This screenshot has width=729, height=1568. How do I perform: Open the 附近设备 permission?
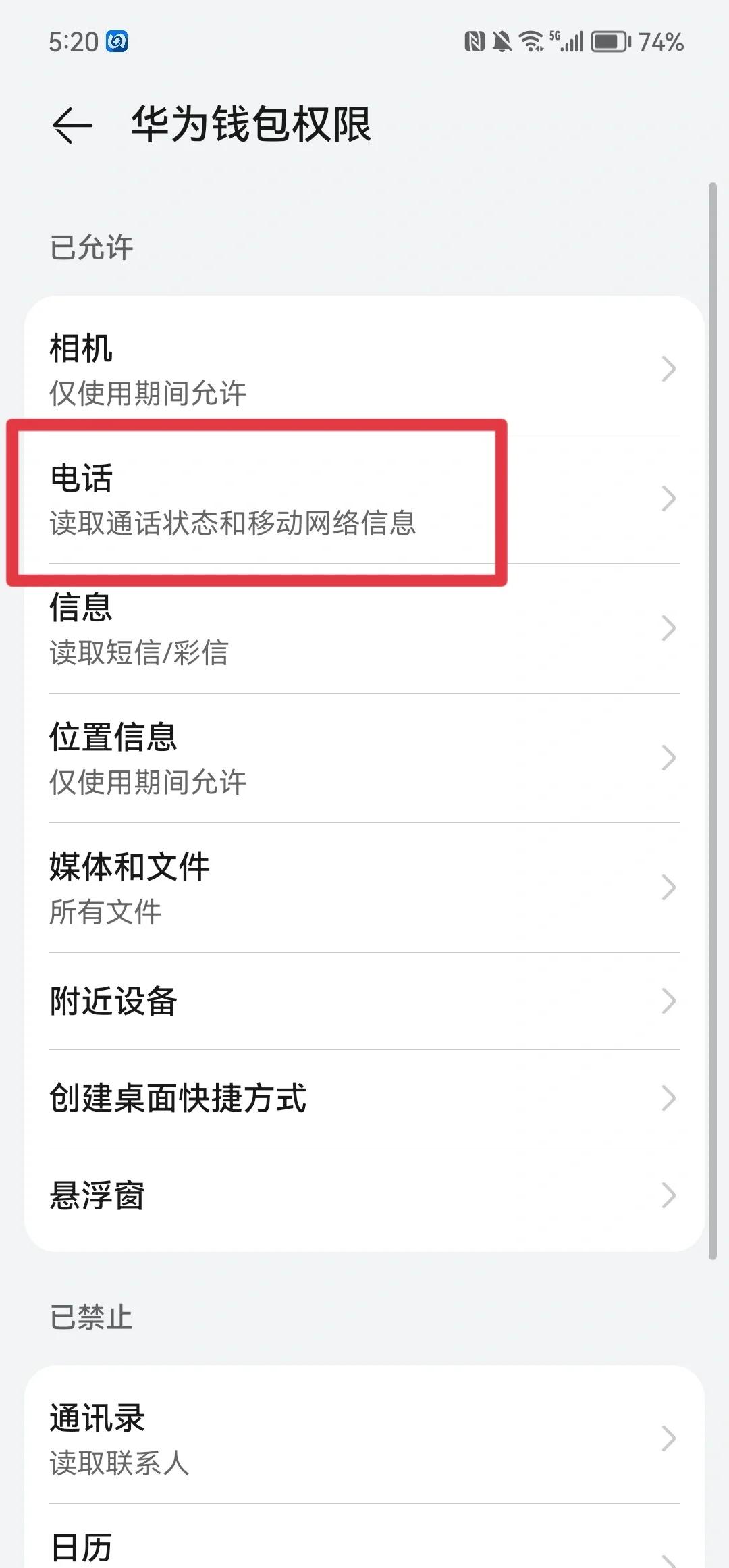[x=364, y=1001]
